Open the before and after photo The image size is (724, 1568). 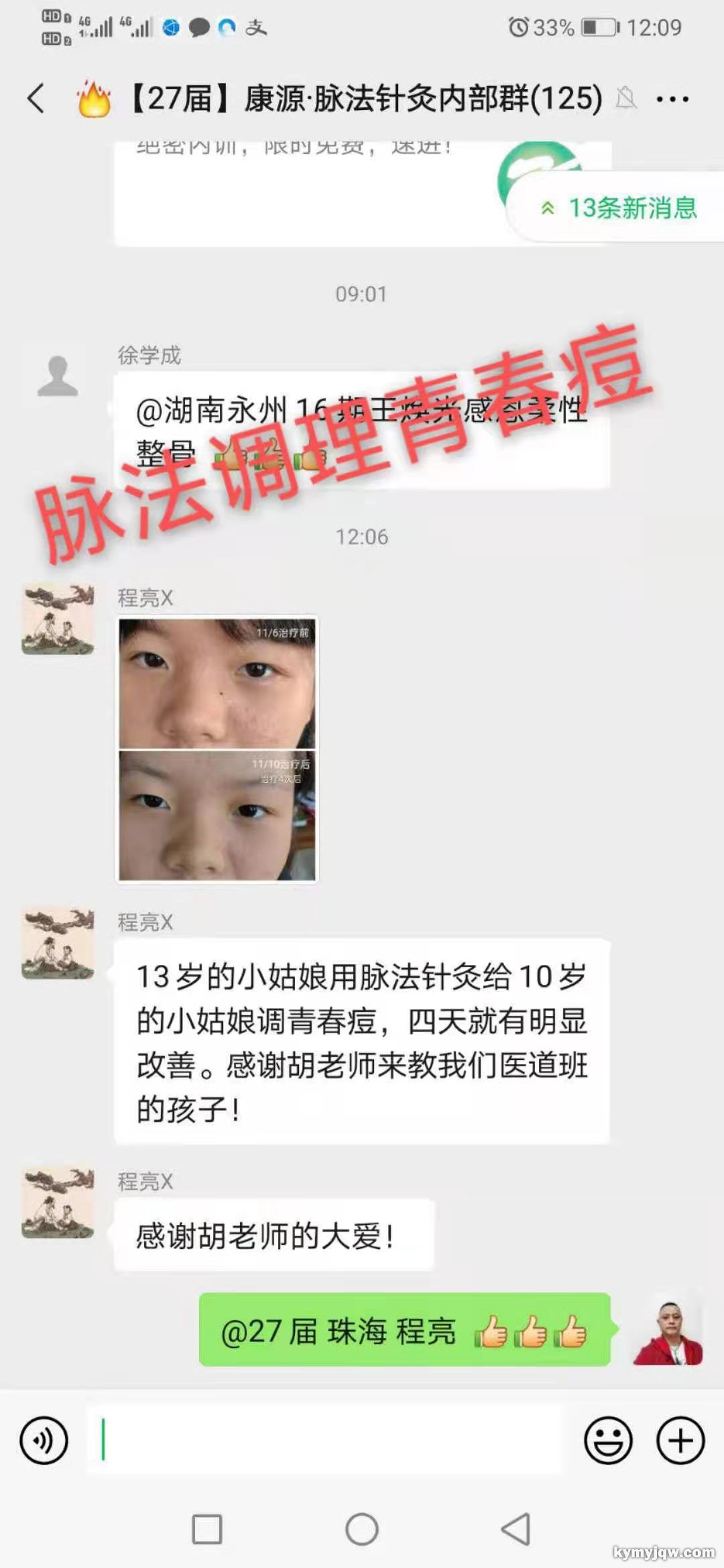click(x=217, y=749)
